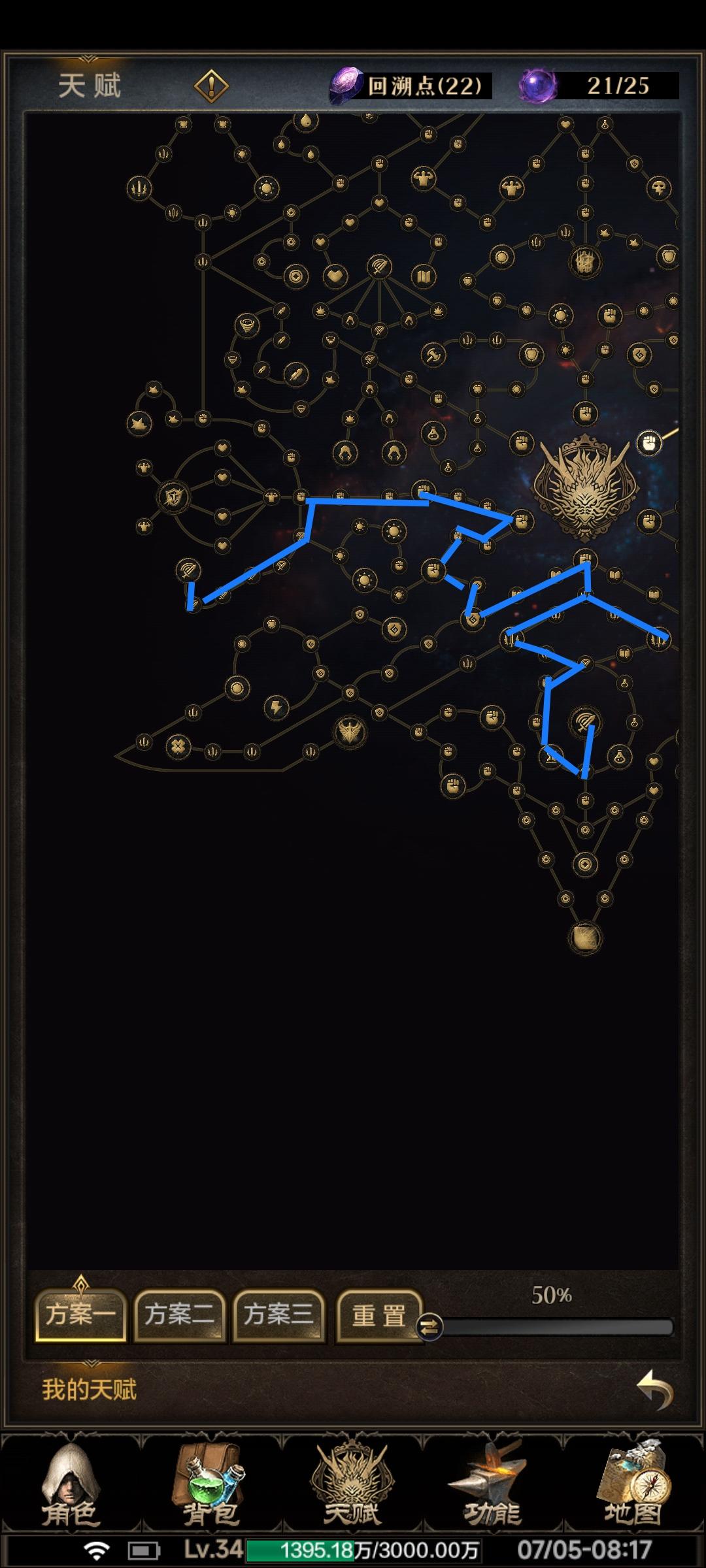Viewport: 706px width, 1568px height.
Task: Open 我的天赋 panel
Action: tap(90, 1390)
